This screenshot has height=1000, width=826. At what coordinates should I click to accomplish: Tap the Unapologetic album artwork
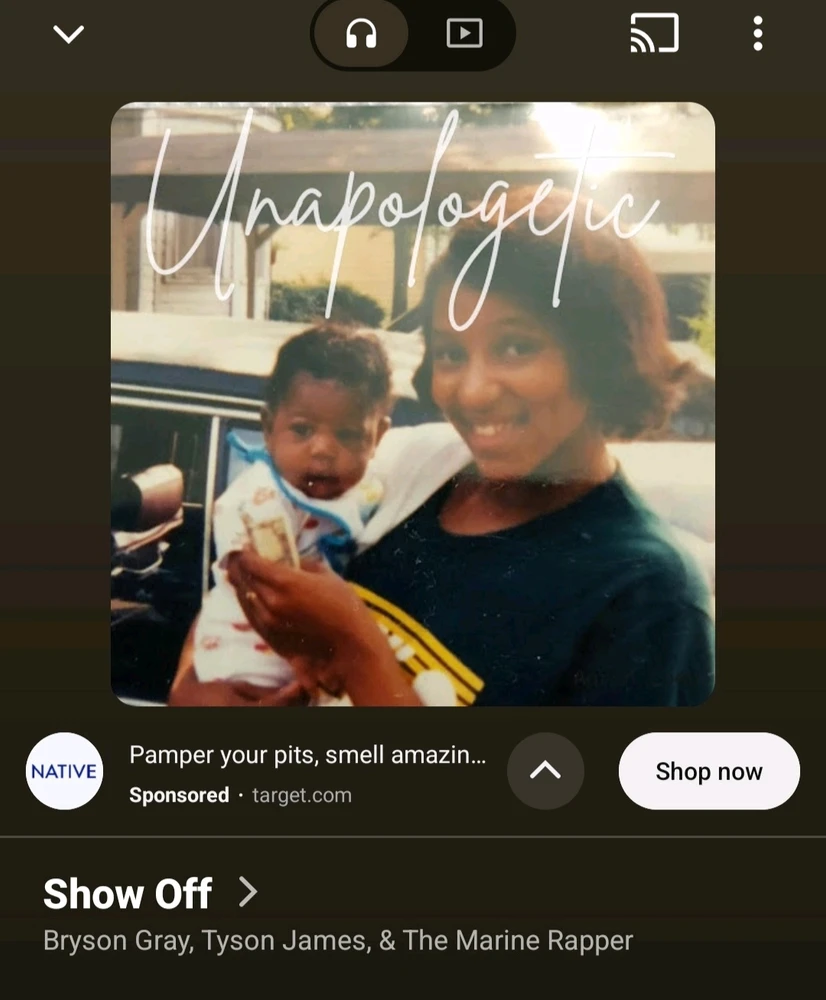coord(412,404)
